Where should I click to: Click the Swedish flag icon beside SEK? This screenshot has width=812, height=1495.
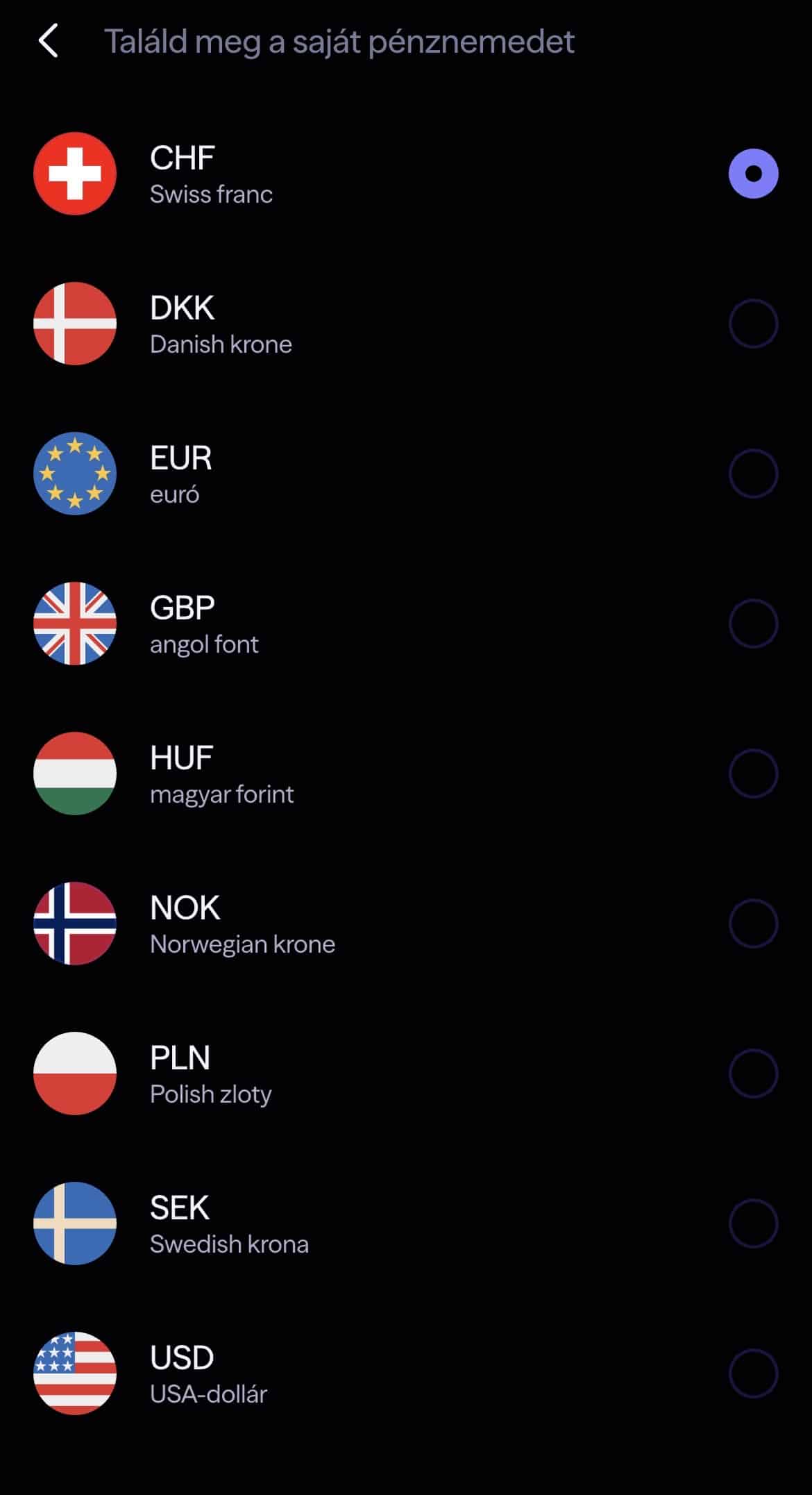click(x=74, y=1223)
